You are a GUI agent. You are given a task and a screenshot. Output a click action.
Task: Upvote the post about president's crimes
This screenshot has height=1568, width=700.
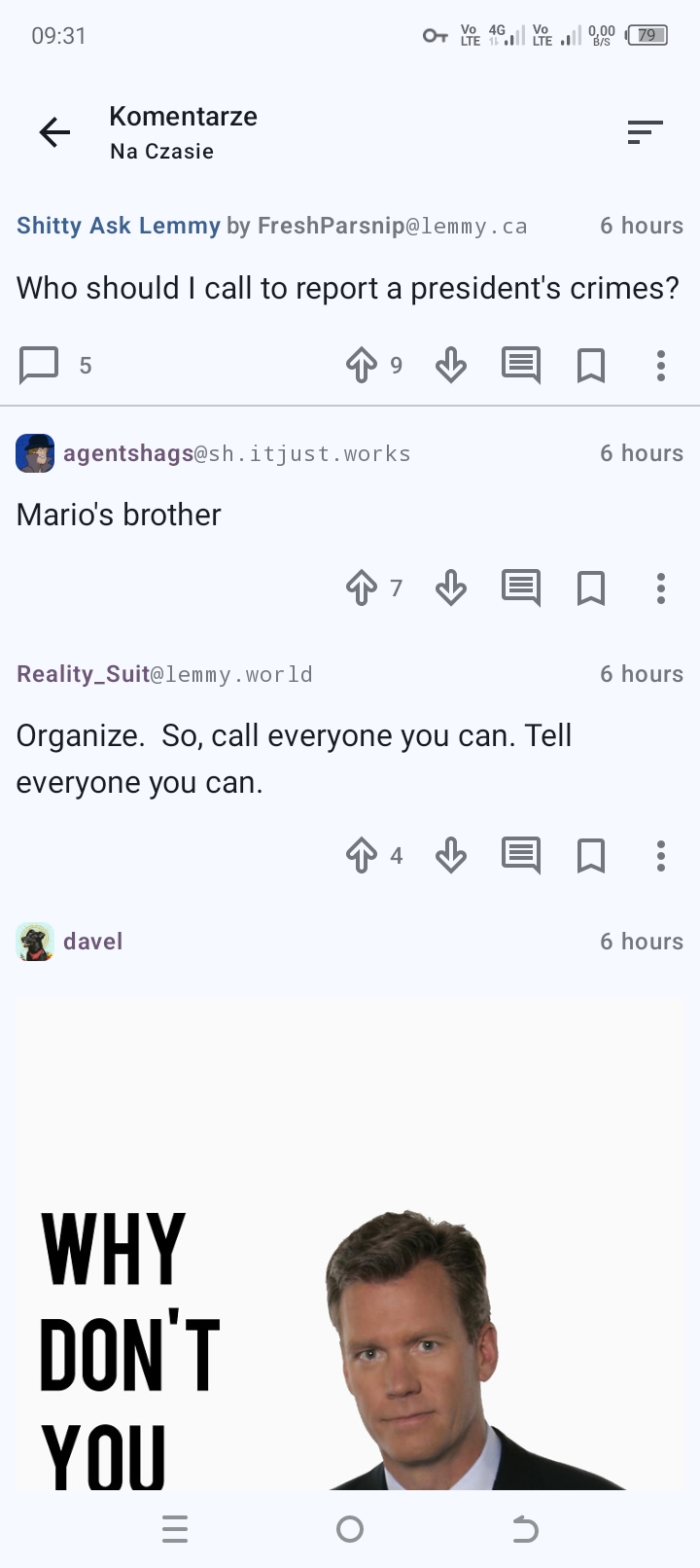pyautogui.click(x=362, y=366)
